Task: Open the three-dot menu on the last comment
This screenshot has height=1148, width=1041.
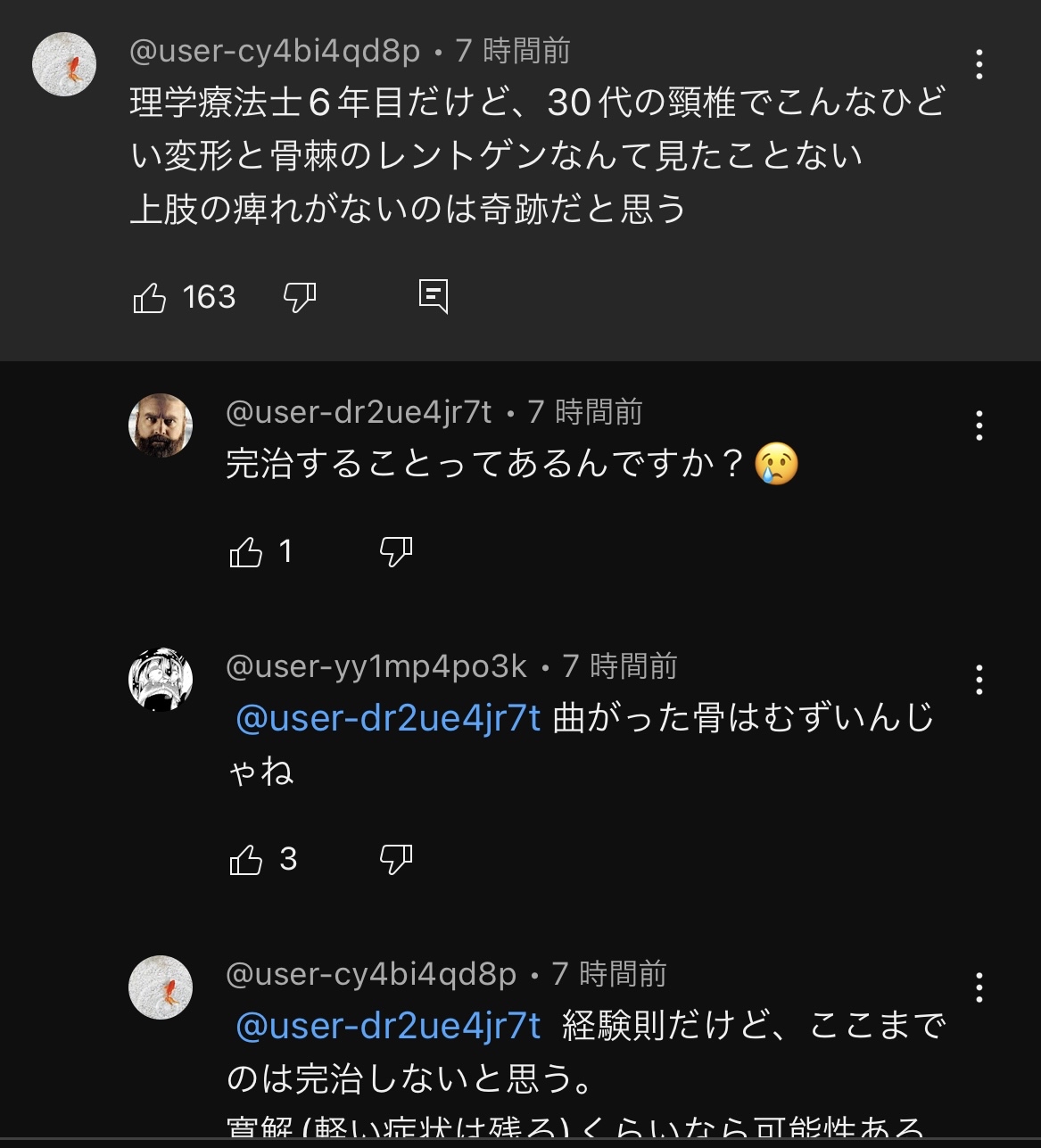Action: [x=979, y=988]
